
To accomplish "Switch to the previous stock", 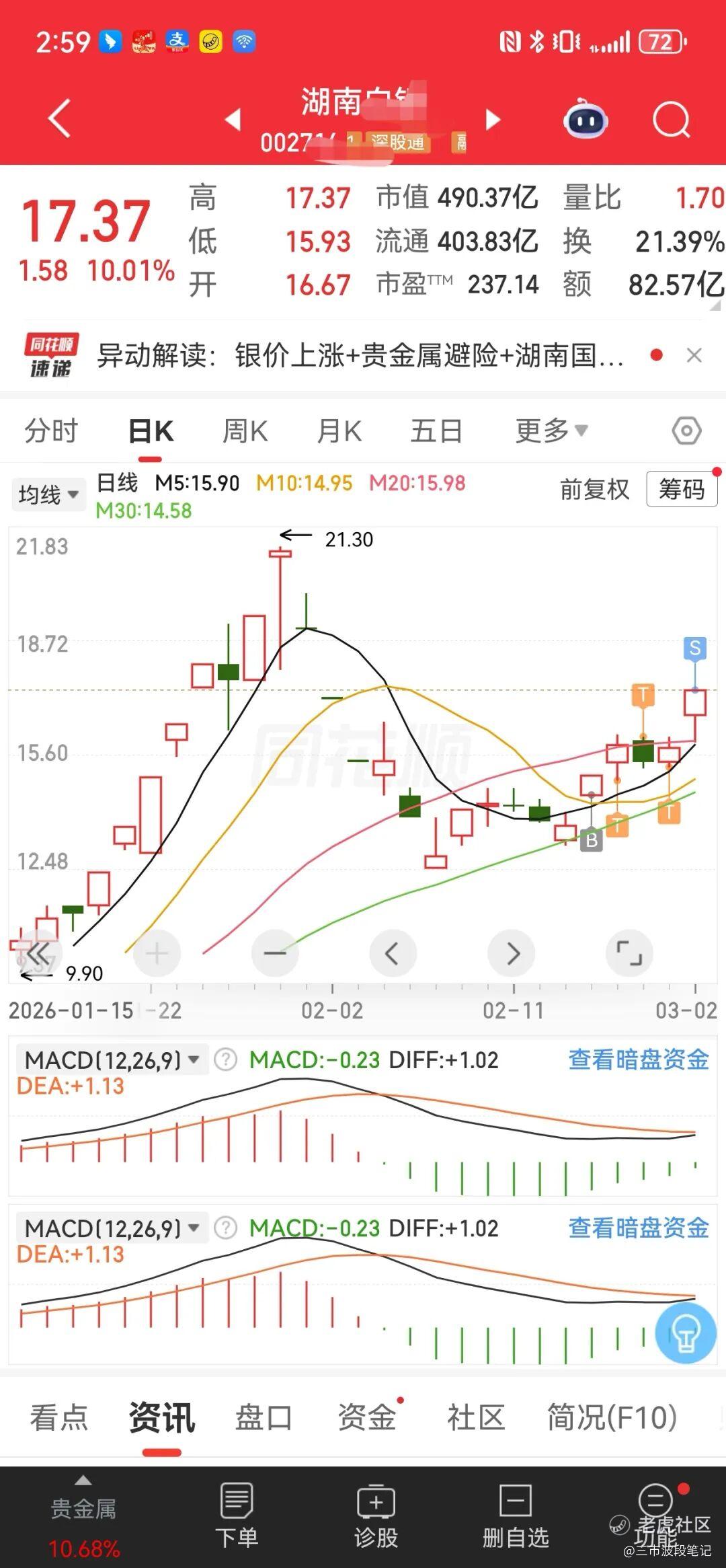I will (233, 120).
